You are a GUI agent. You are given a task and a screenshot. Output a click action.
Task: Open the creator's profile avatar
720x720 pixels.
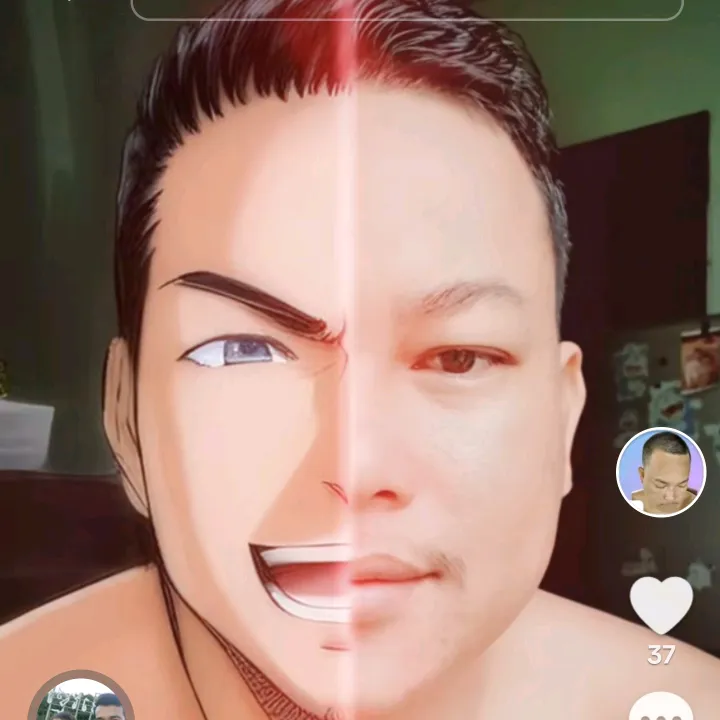[661, 472]
